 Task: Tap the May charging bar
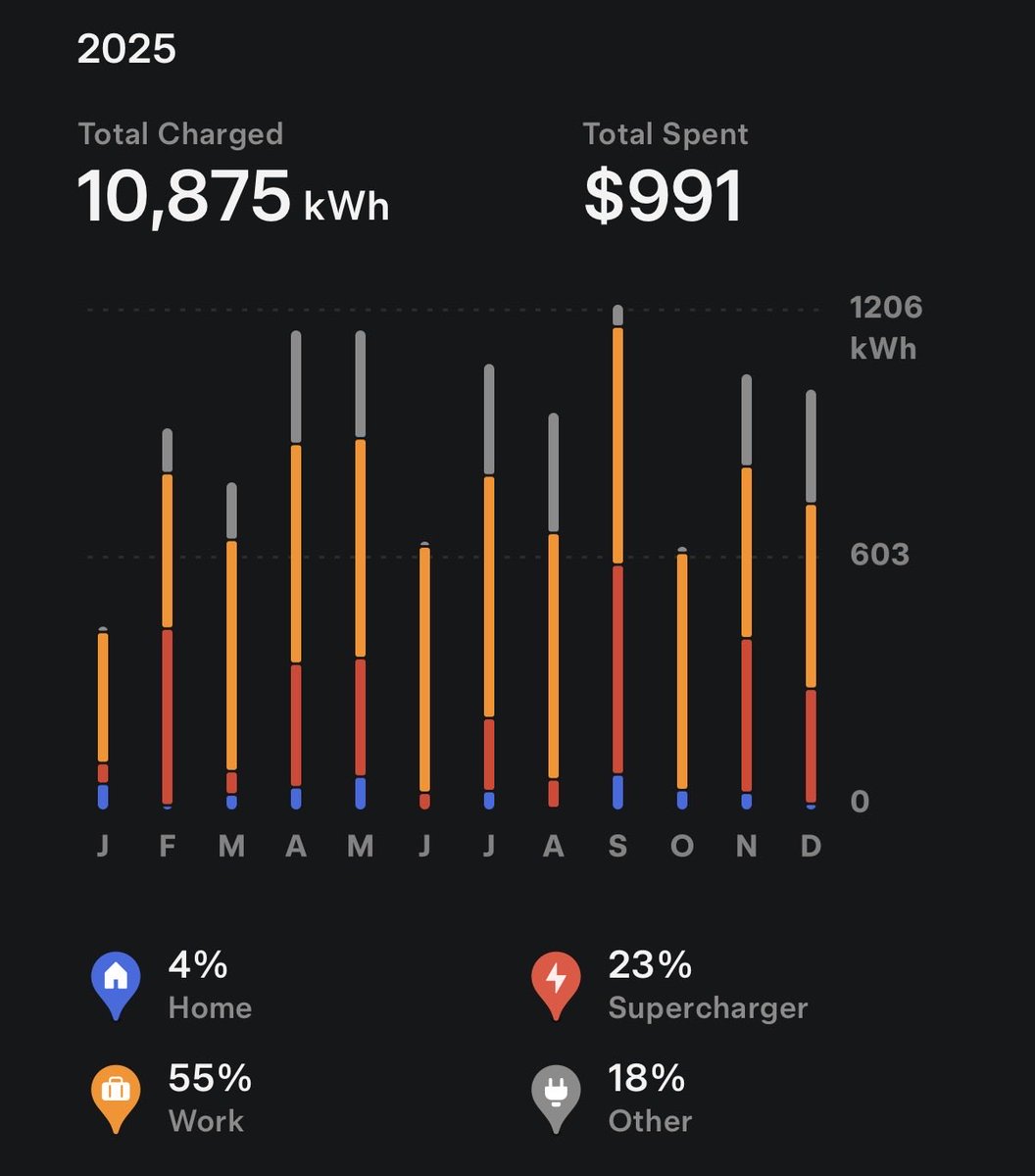(361, 569)
